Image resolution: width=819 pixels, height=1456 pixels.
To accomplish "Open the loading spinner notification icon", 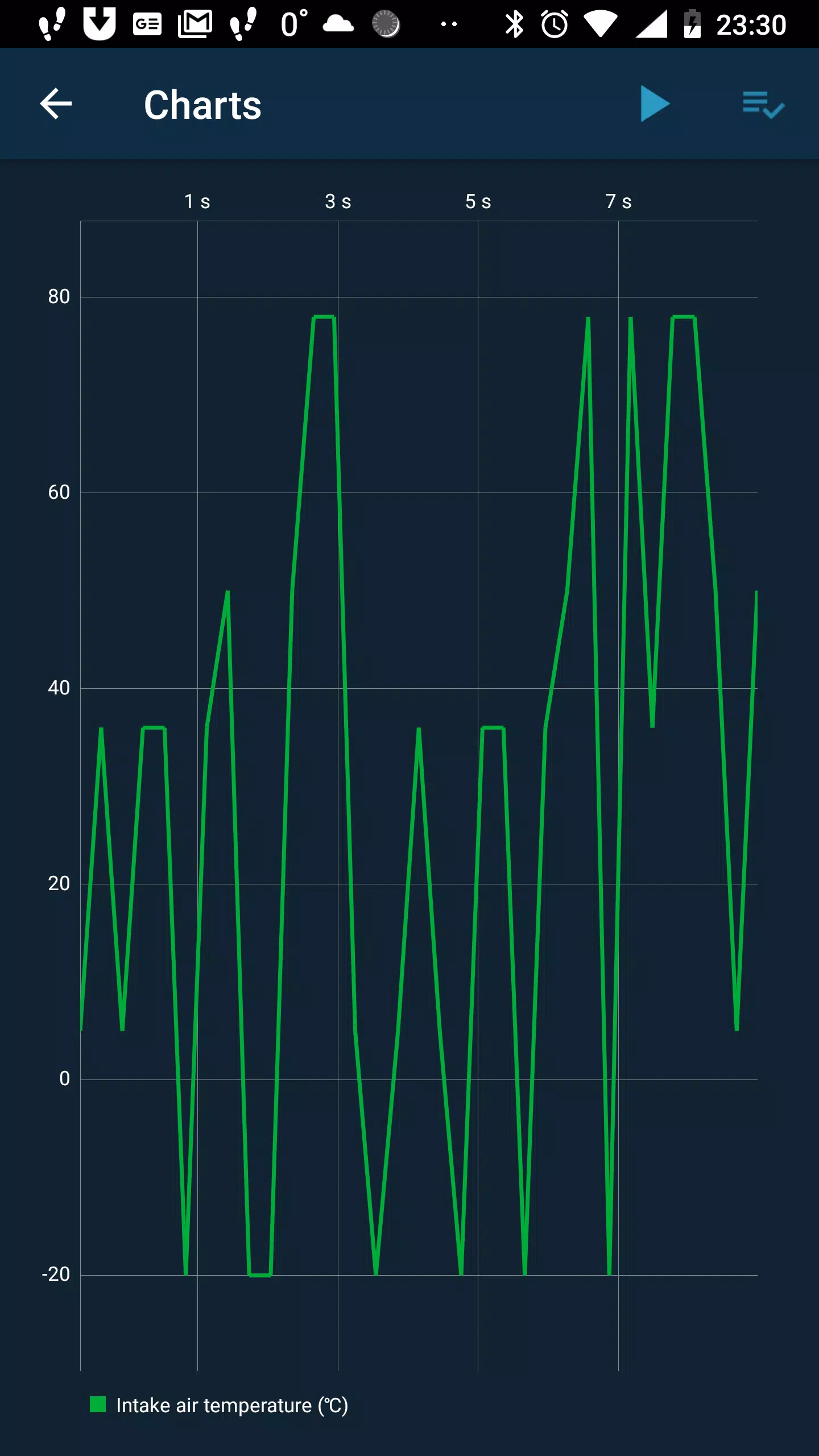I will tap(386, 23).
